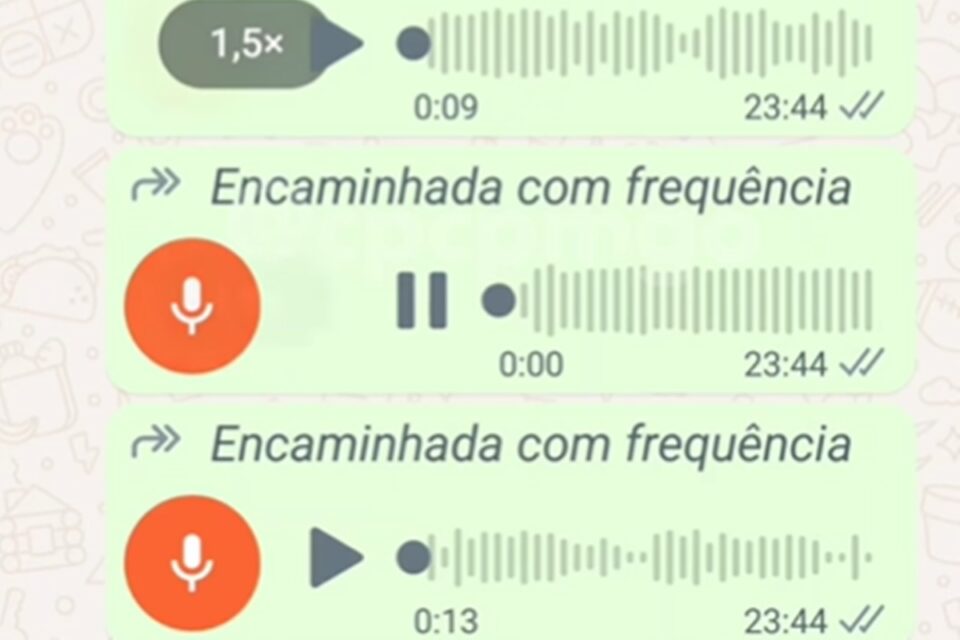Image resolution: width=960 pixels, height=640 pixels.
Task: Play the 0:09 voice message
Action: 345,44
